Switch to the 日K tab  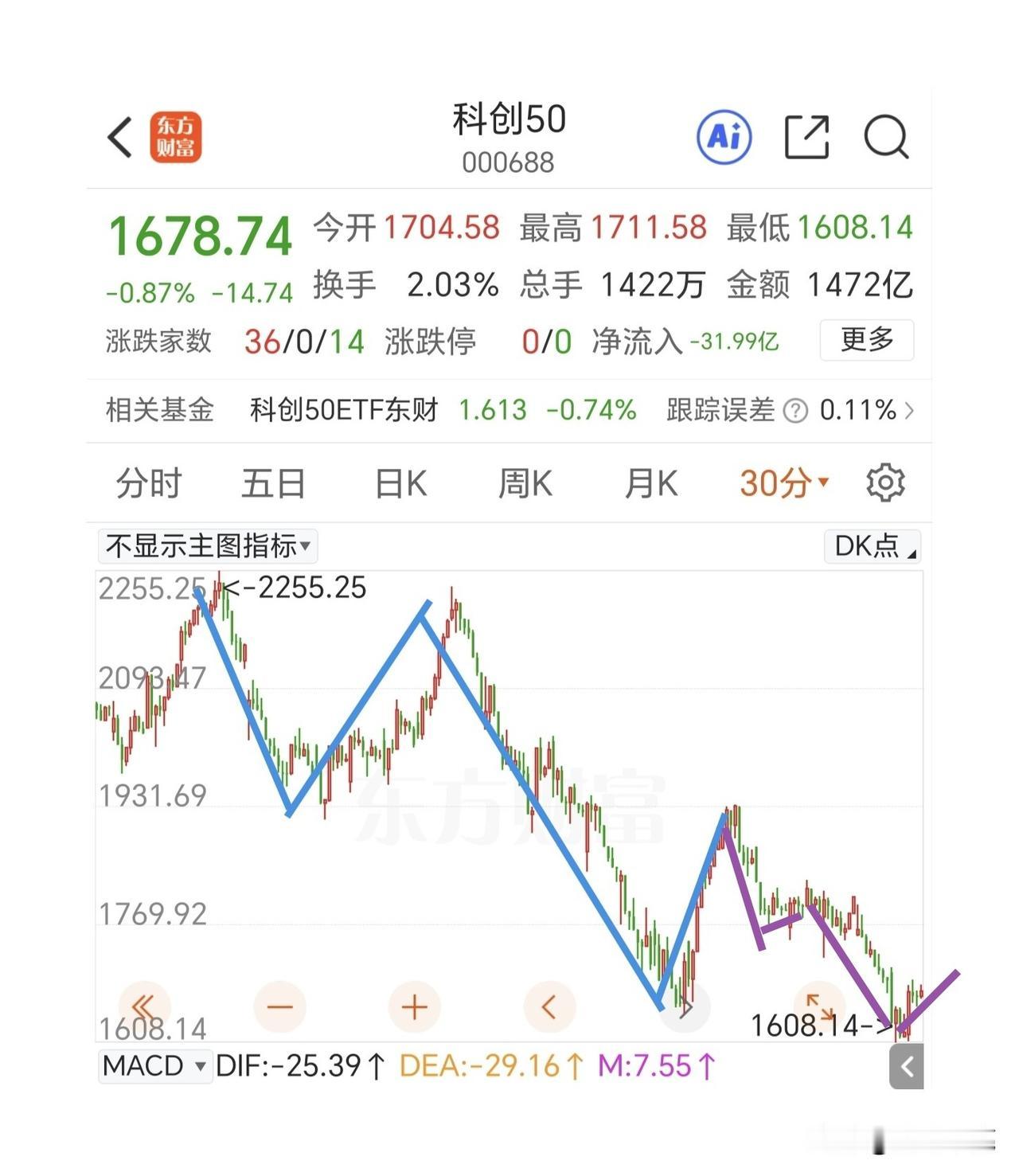click(x=400, y=483)
